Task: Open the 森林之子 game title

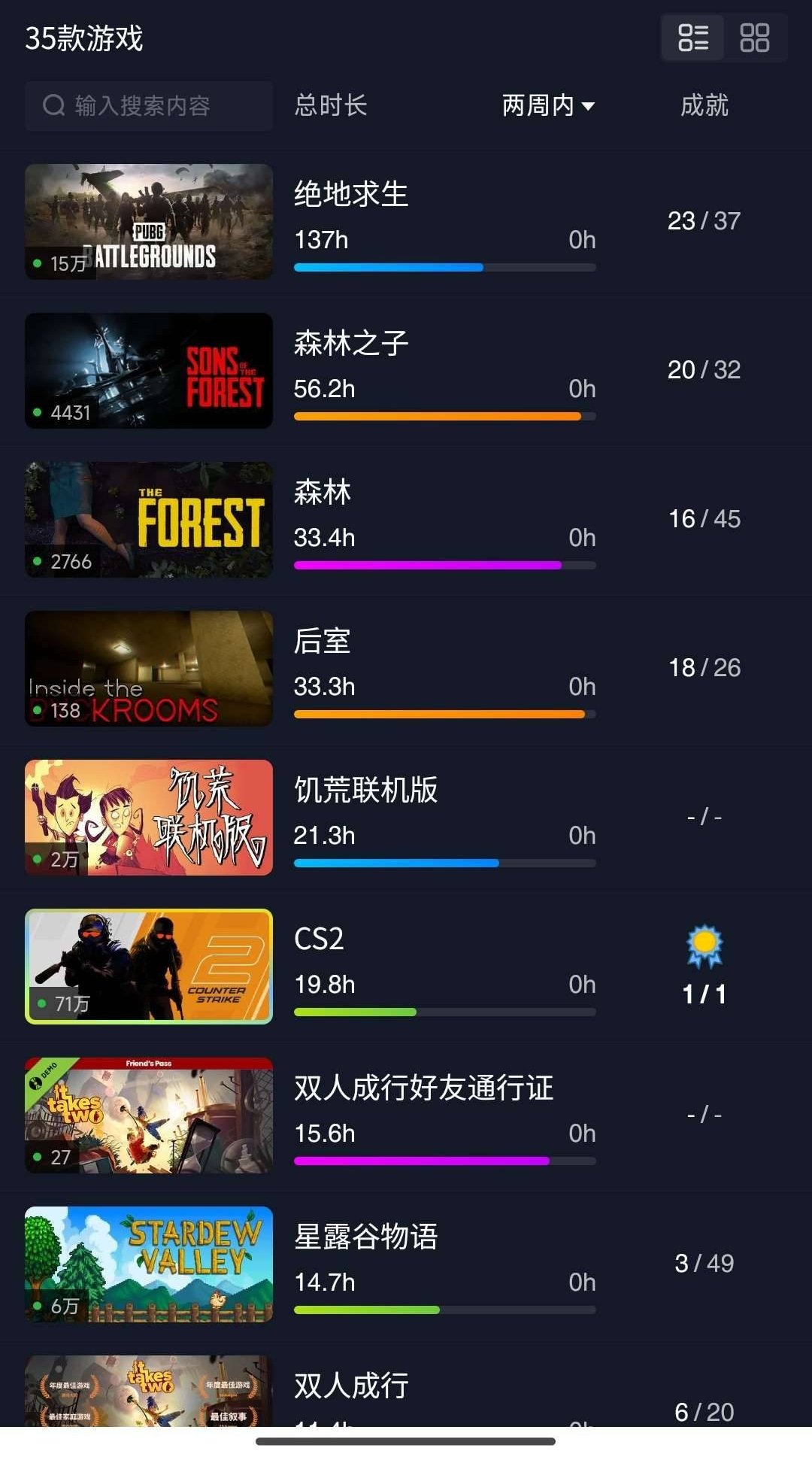Action: click(350, 344)
